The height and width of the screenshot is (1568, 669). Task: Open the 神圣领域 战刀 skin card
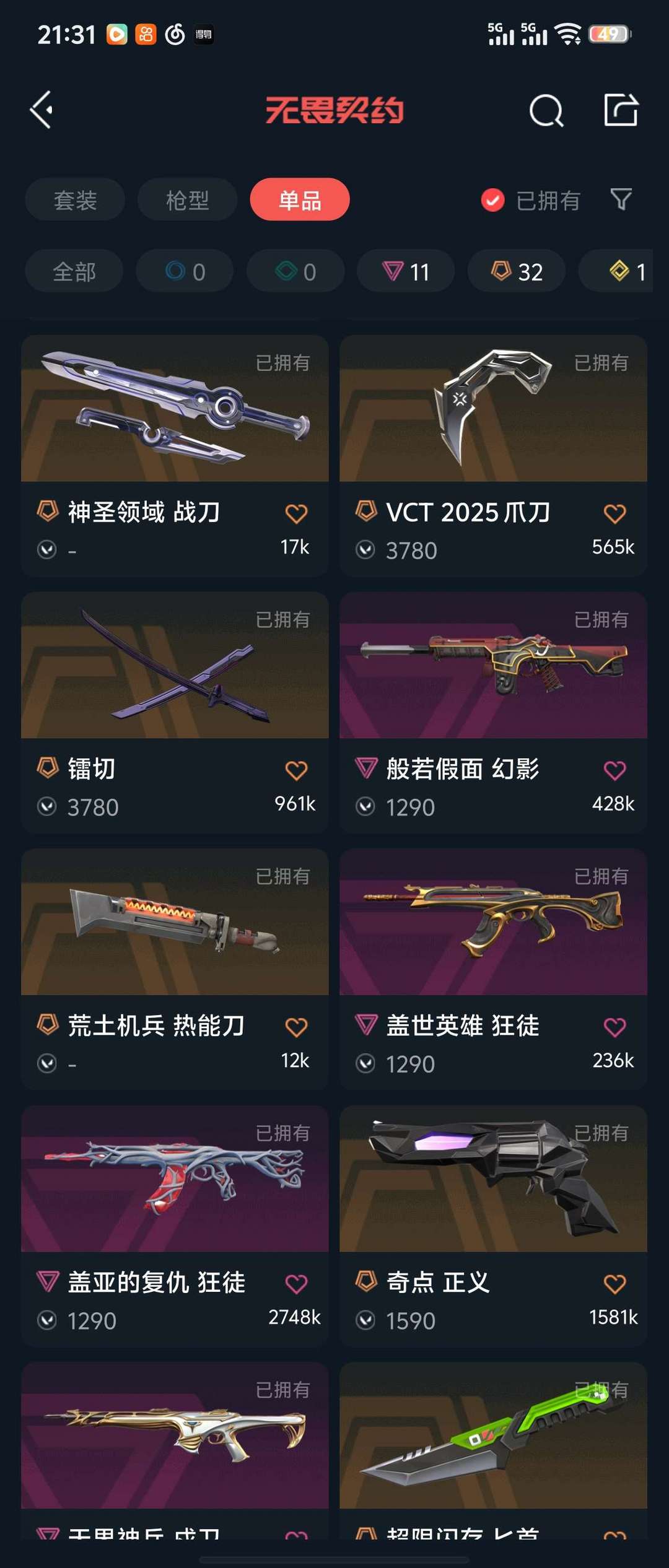(x=175, y=433)
